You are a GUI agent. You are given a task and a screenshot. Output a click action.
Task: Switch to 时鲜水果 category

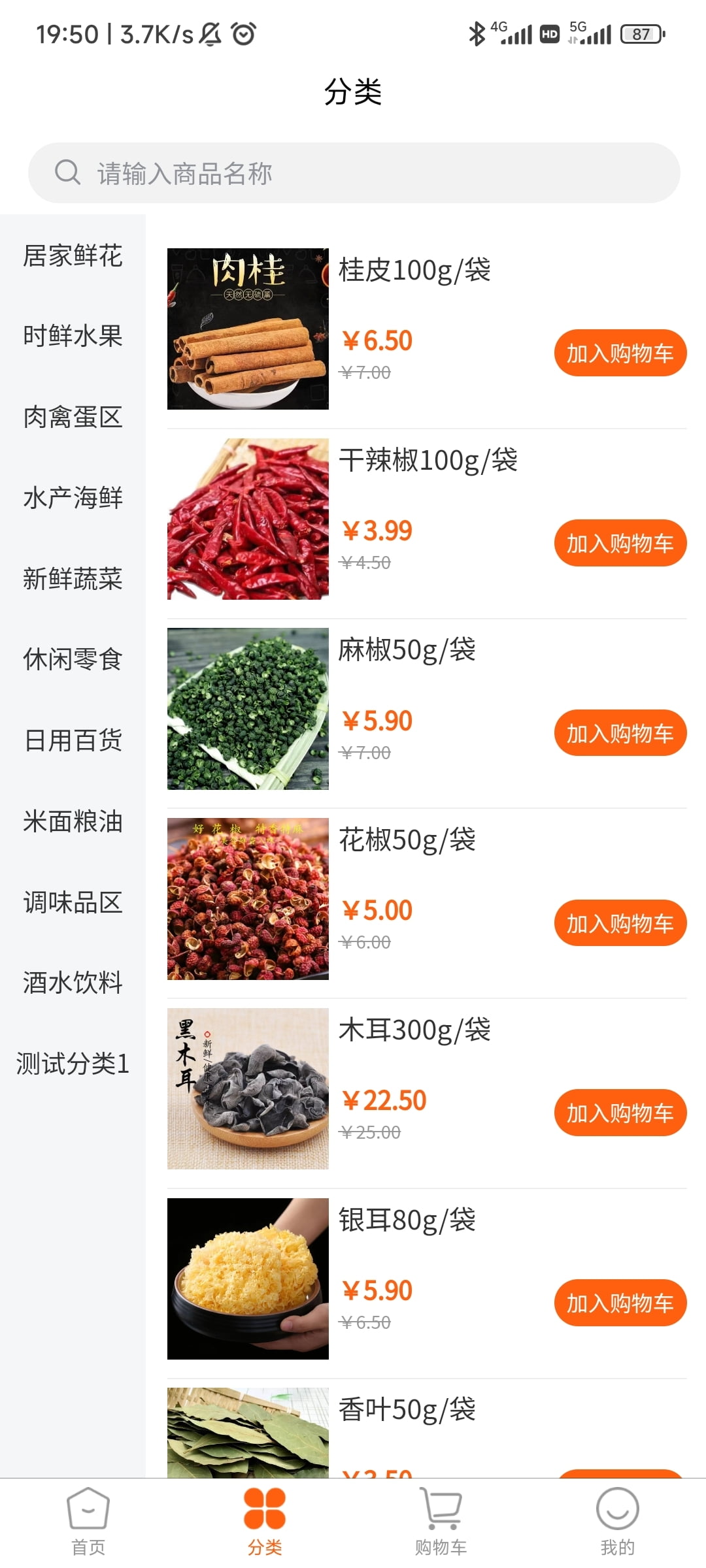(x=73, y=336)
